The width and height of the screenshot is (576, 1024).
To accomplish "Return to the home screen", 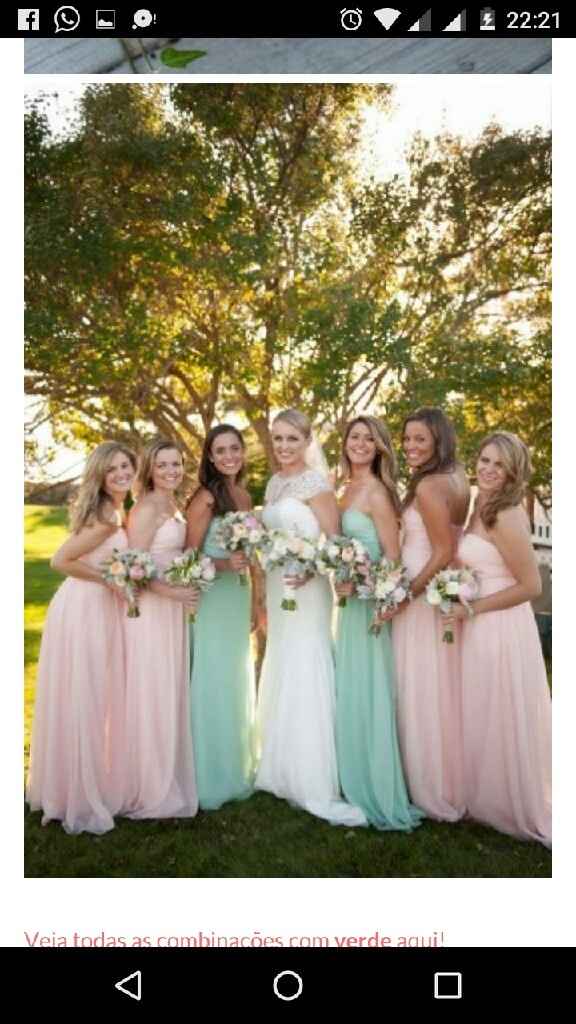I will click(288, 985).
